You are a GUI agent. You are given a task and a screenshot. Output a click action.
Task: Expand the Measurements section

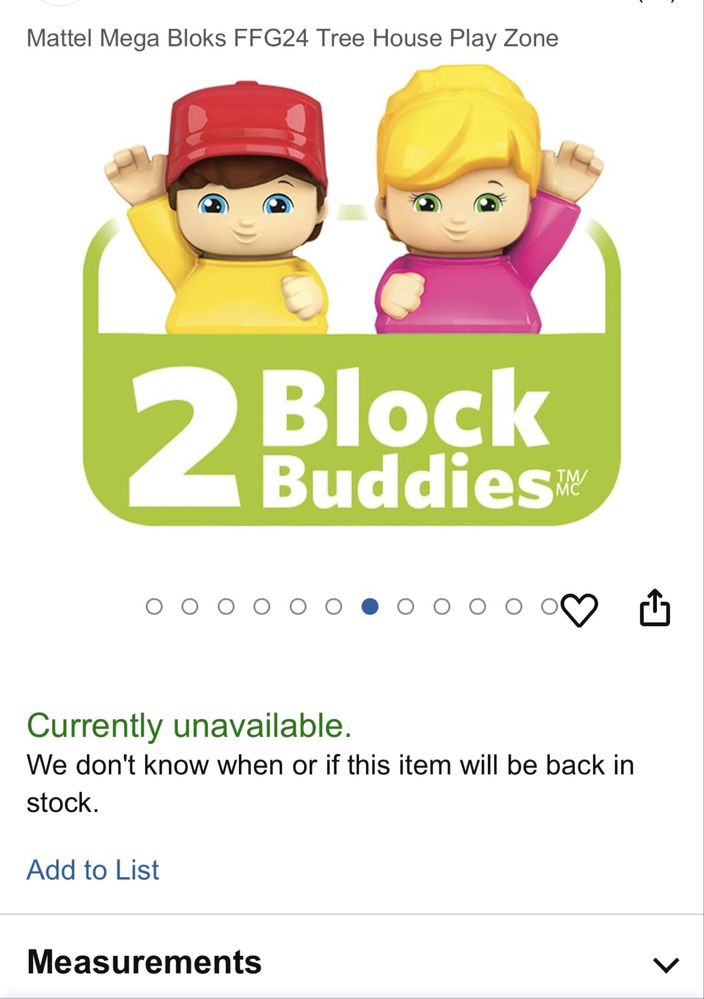pyautogui.click(x=665, y=964)
